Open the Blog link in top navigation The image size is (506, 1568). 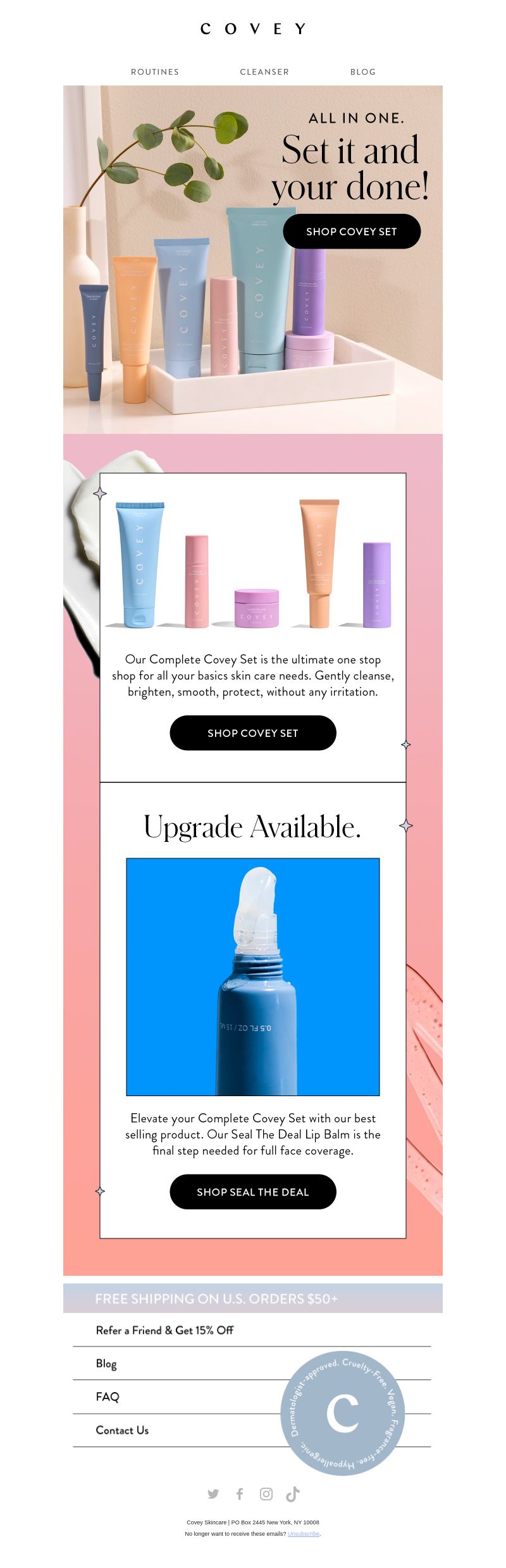pyautogui.click(x=362, y=72)
